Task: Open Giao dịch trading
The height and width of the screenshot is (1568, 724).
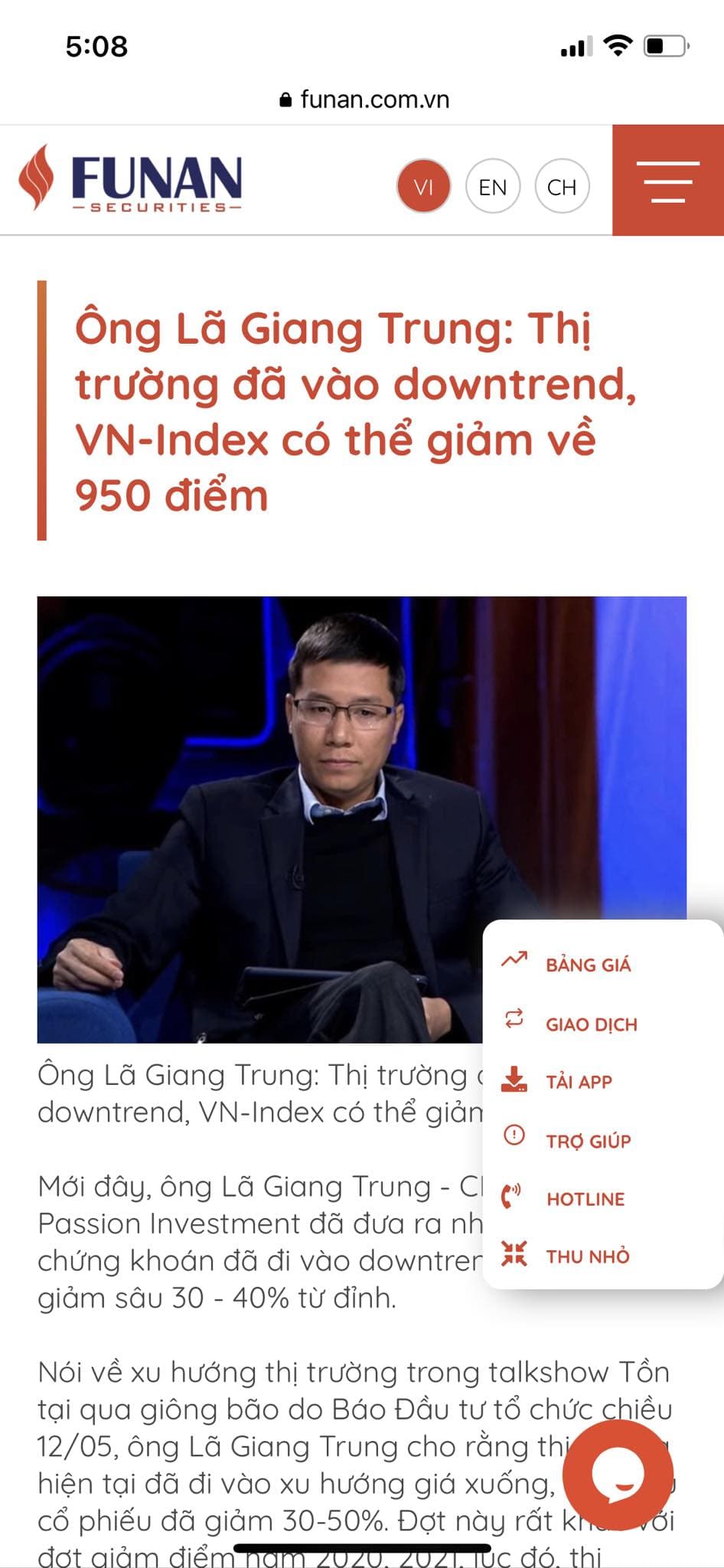Action: coord(590,1024)
